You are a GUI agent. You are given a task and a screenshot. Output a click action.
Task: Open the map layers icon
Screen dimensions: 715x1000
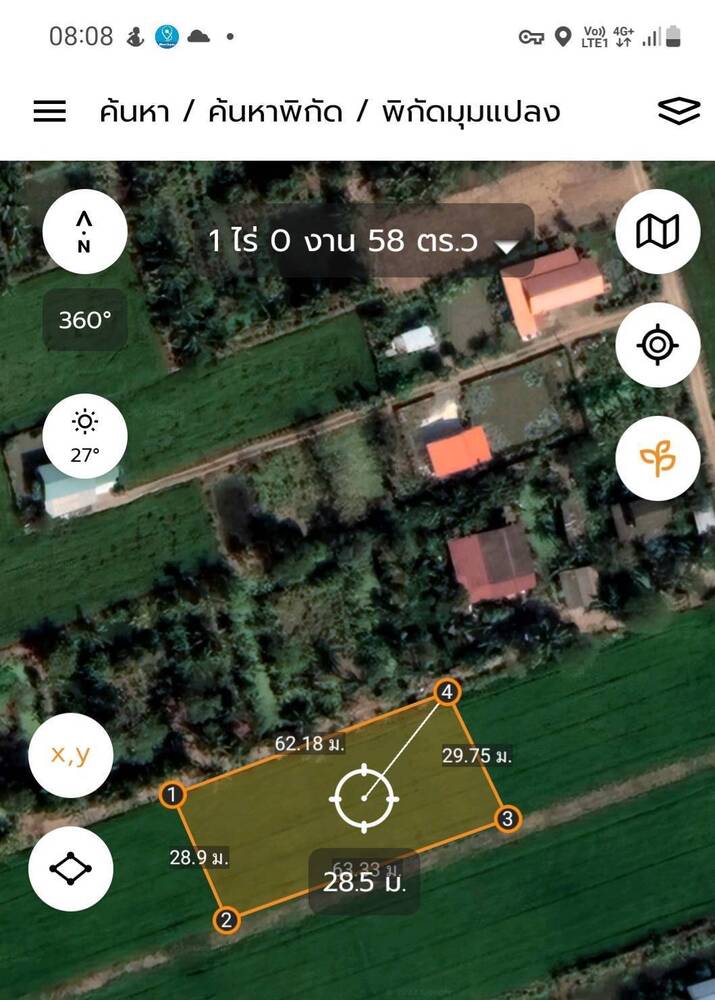tap(679, 111)
